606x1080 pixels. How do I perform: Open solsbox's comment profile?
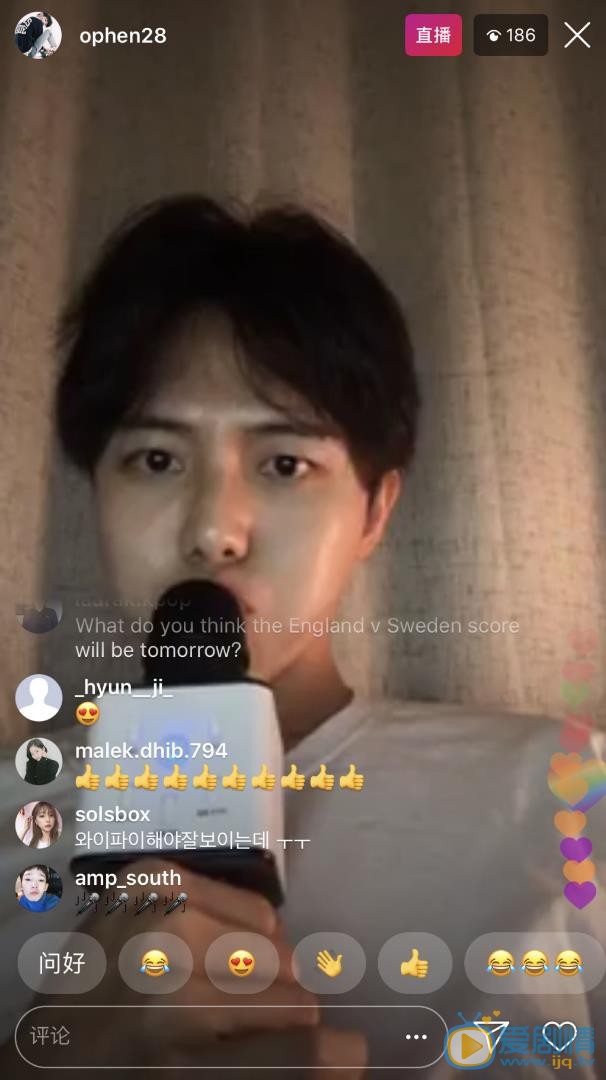39,825
